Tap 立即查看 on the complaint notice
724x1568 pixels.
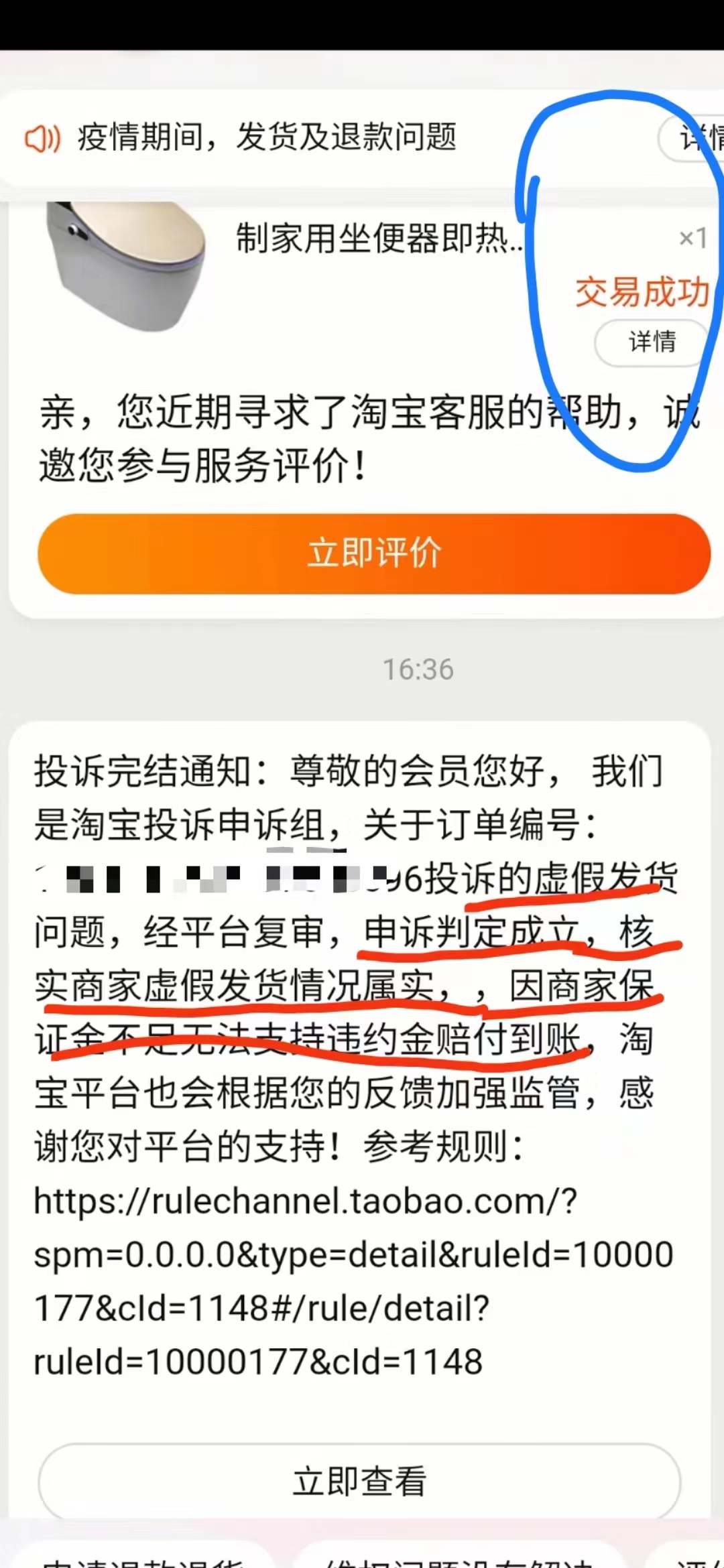click(359, 1481)
